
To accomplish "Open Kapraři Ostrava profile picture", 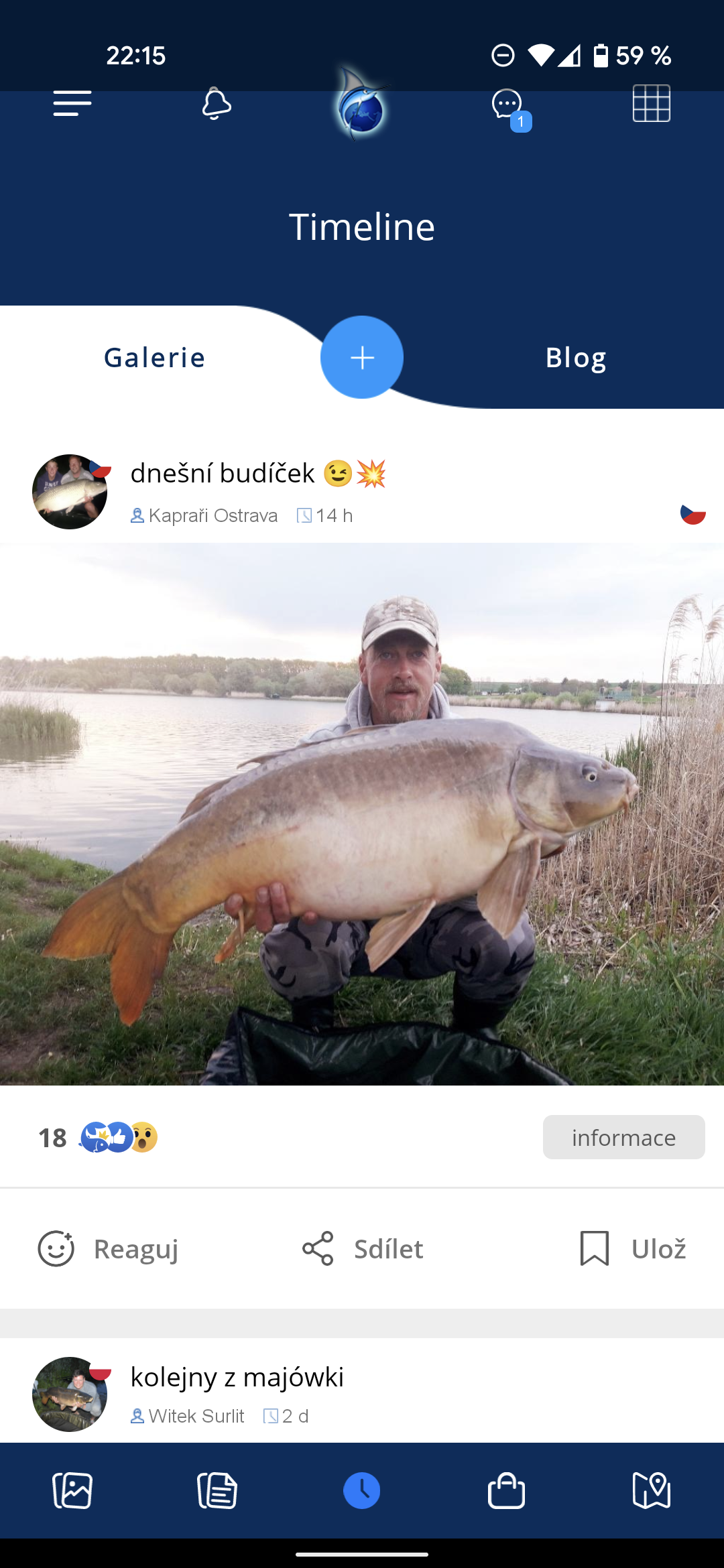I will point(70,492).
